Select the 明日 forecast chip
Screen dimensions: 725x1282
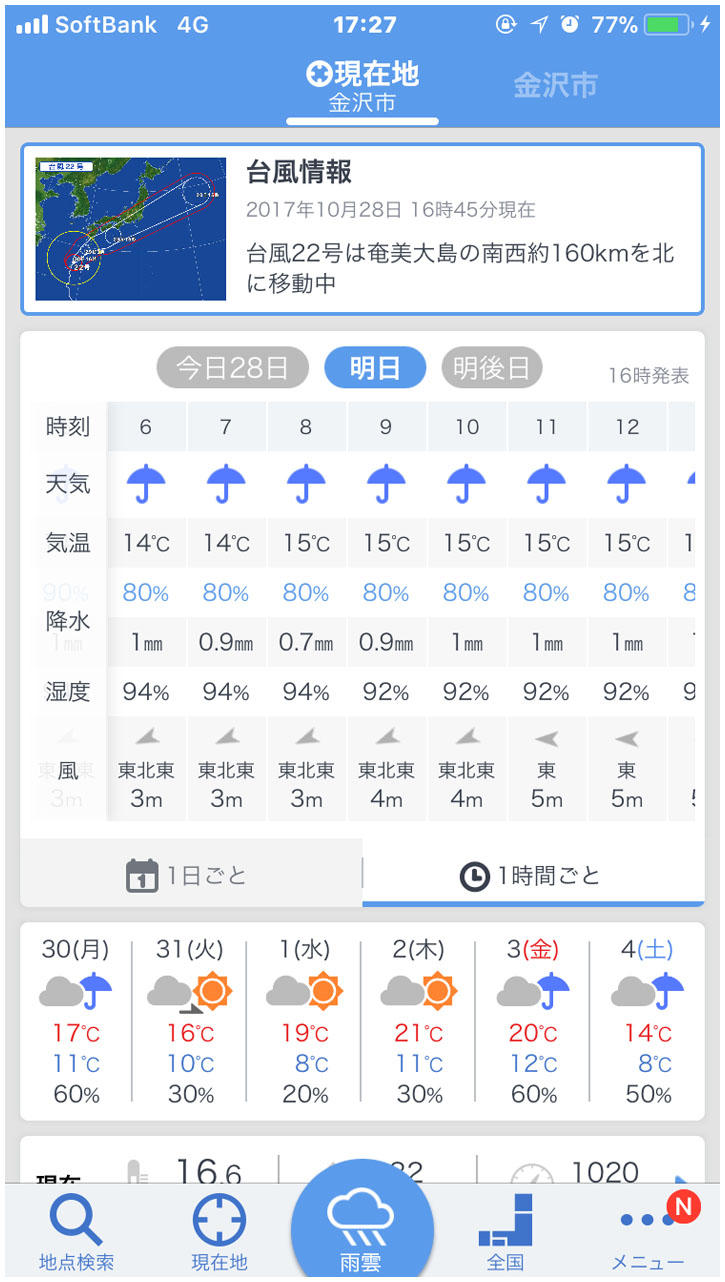375,368
